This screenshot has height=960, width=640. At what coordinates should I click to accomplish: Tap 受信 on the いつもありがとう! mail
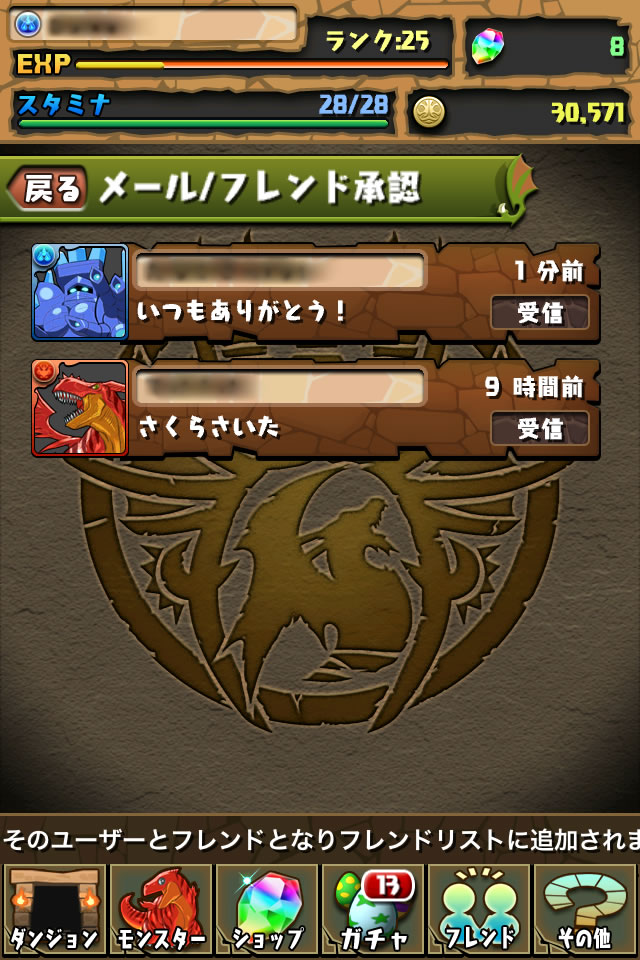coord(540,313)
